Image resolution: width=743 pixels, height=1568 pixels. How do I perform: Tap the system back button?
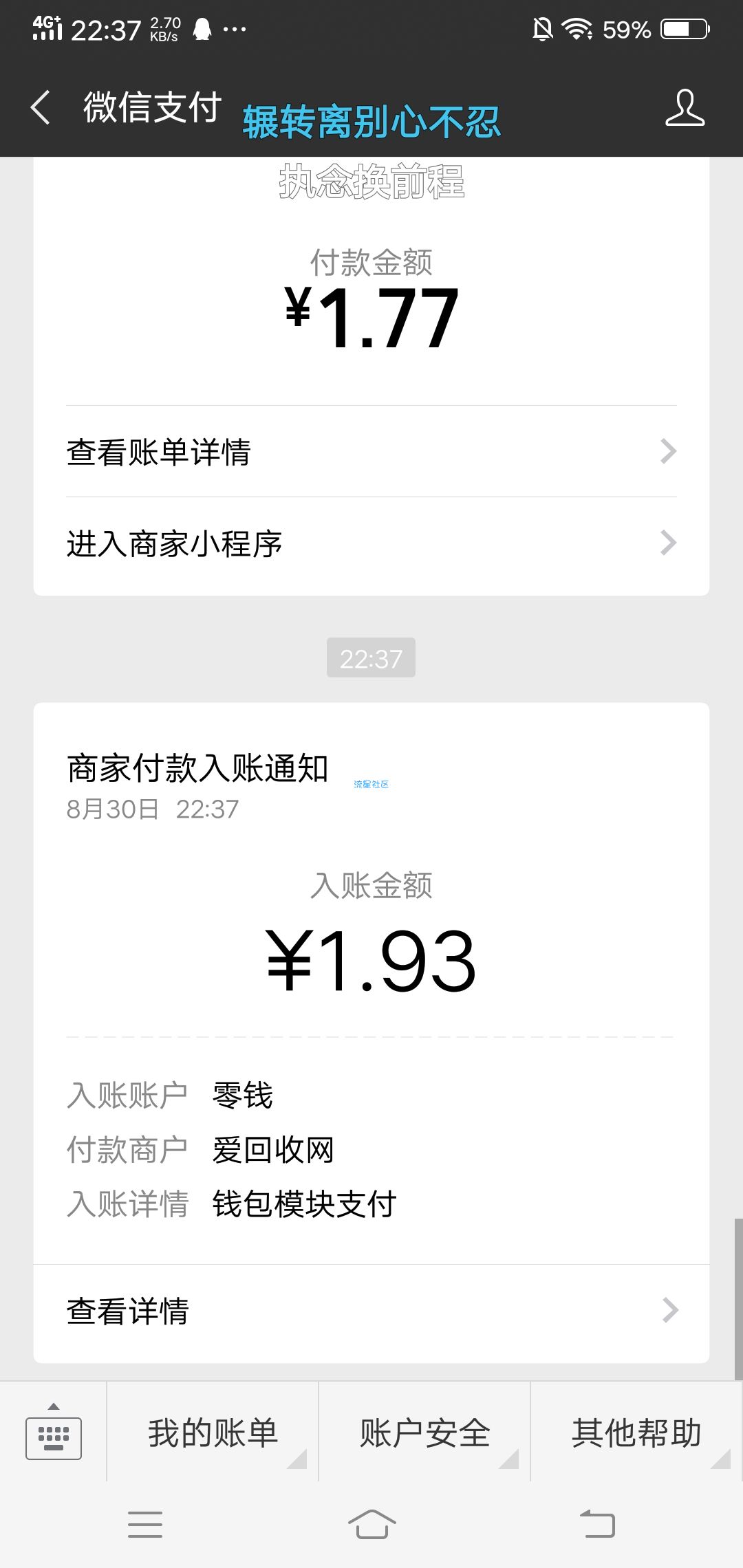tap(597, 1524)
